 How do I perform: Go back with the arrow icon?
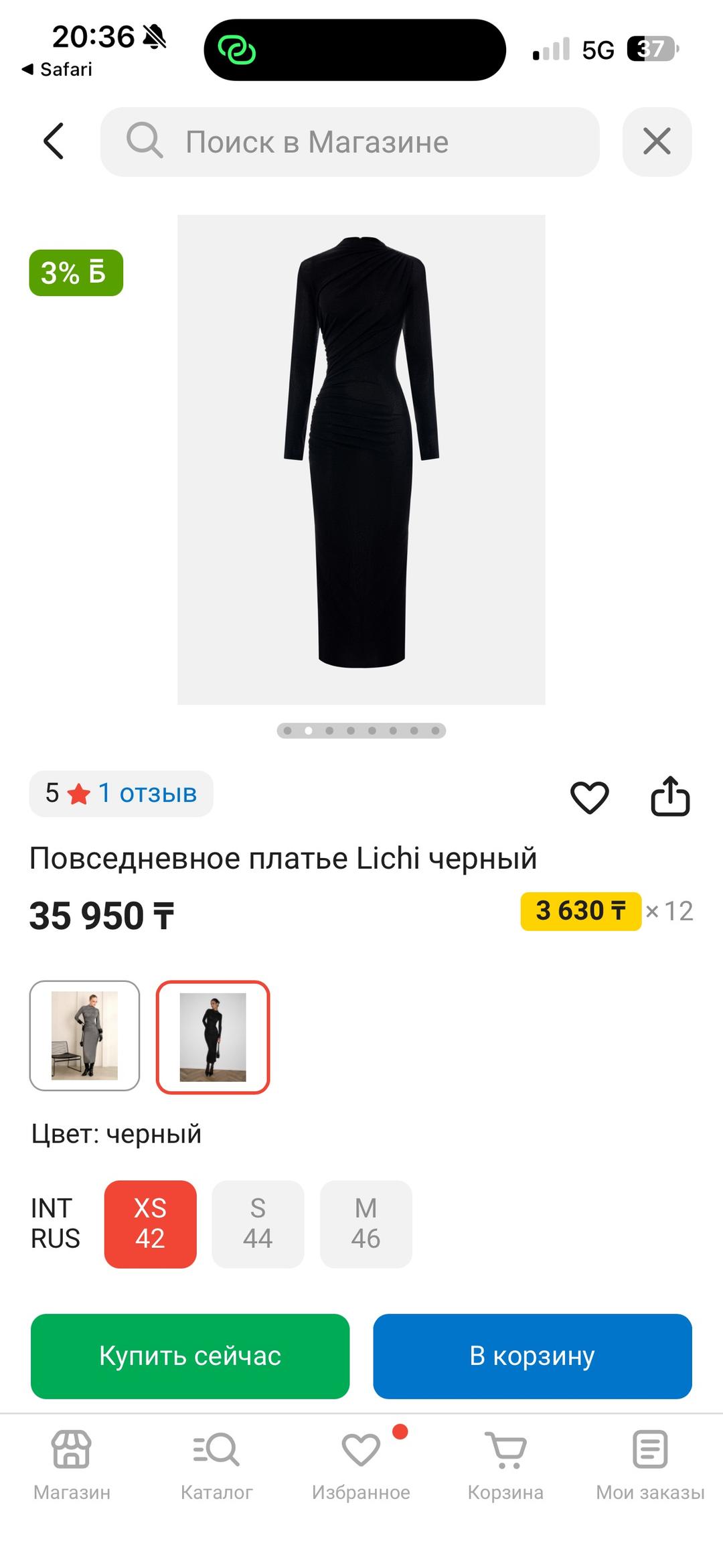coord(54,141)
